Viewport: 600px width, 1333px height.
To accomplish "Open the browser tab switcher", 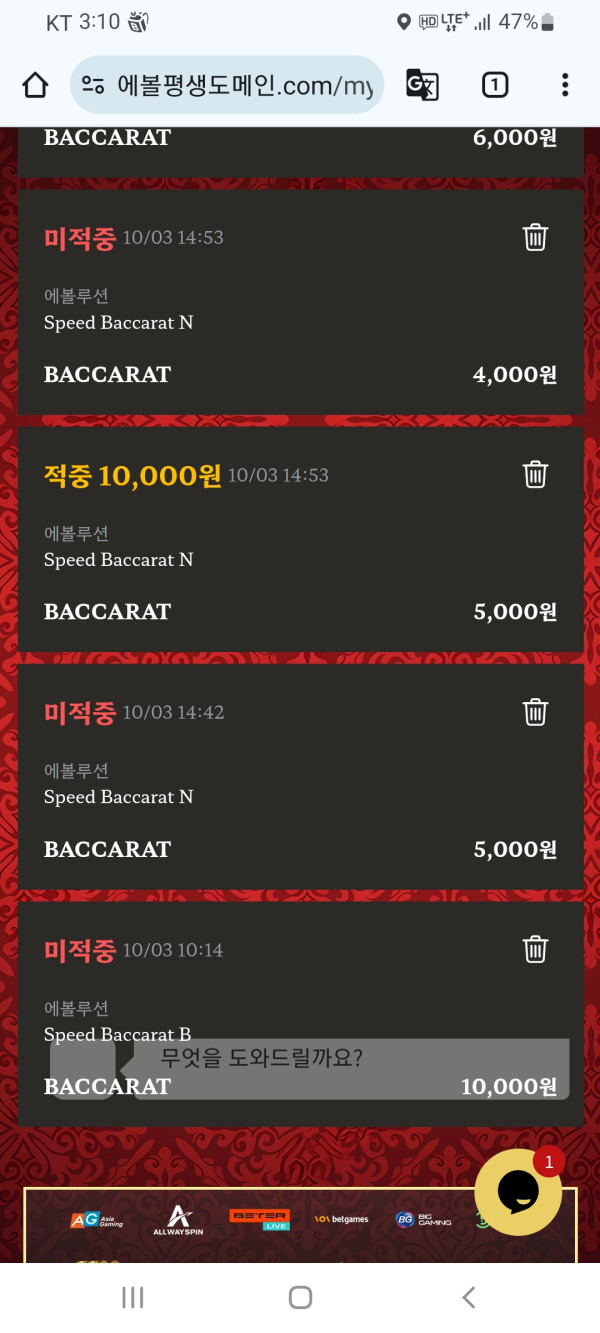I will (x=494, y=85).
